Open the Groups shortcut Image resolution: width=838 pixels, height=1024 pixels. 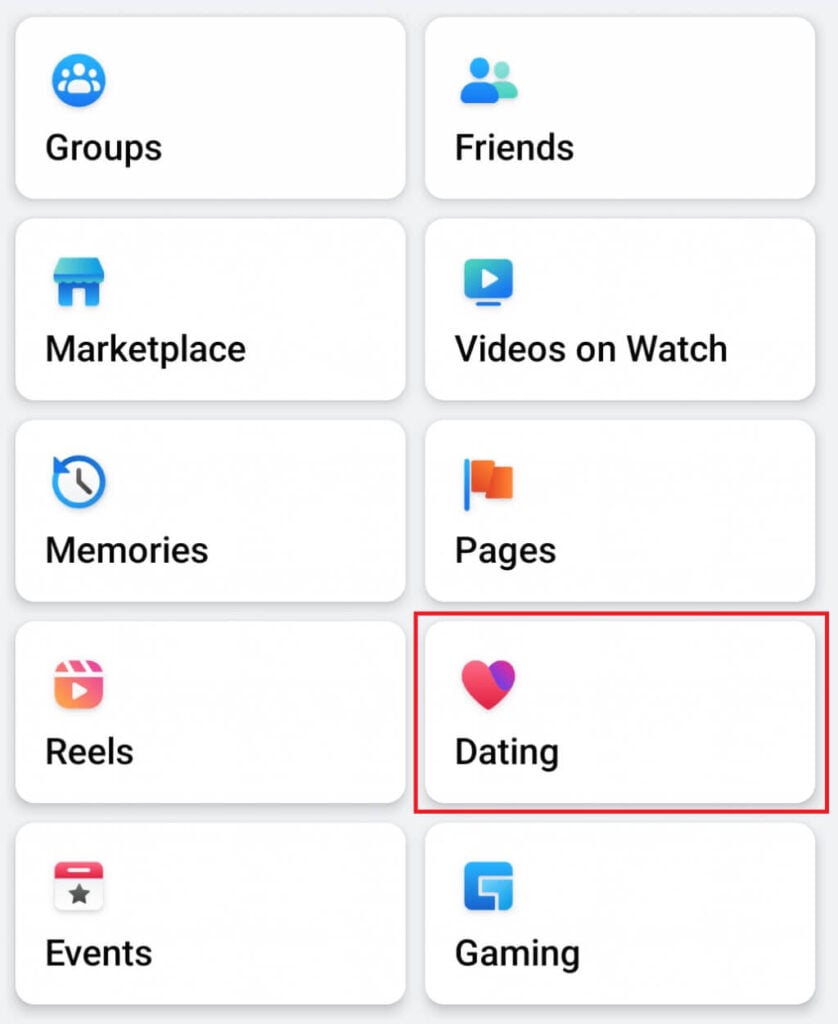pos(210,108)
